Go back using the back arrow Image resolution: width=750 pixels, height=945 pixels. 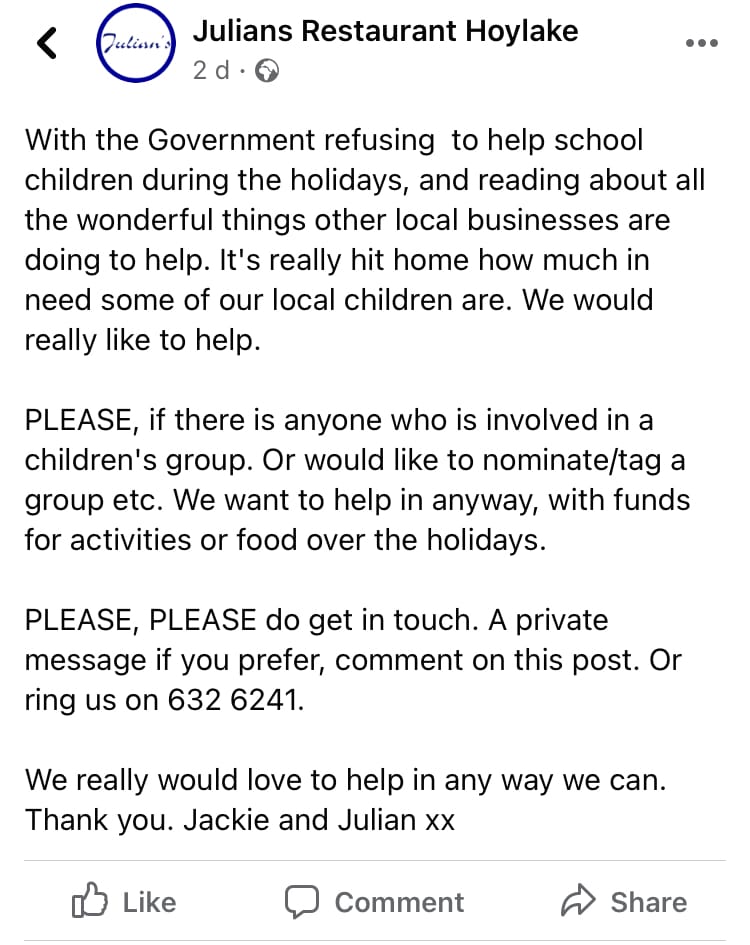click(45, 44)
